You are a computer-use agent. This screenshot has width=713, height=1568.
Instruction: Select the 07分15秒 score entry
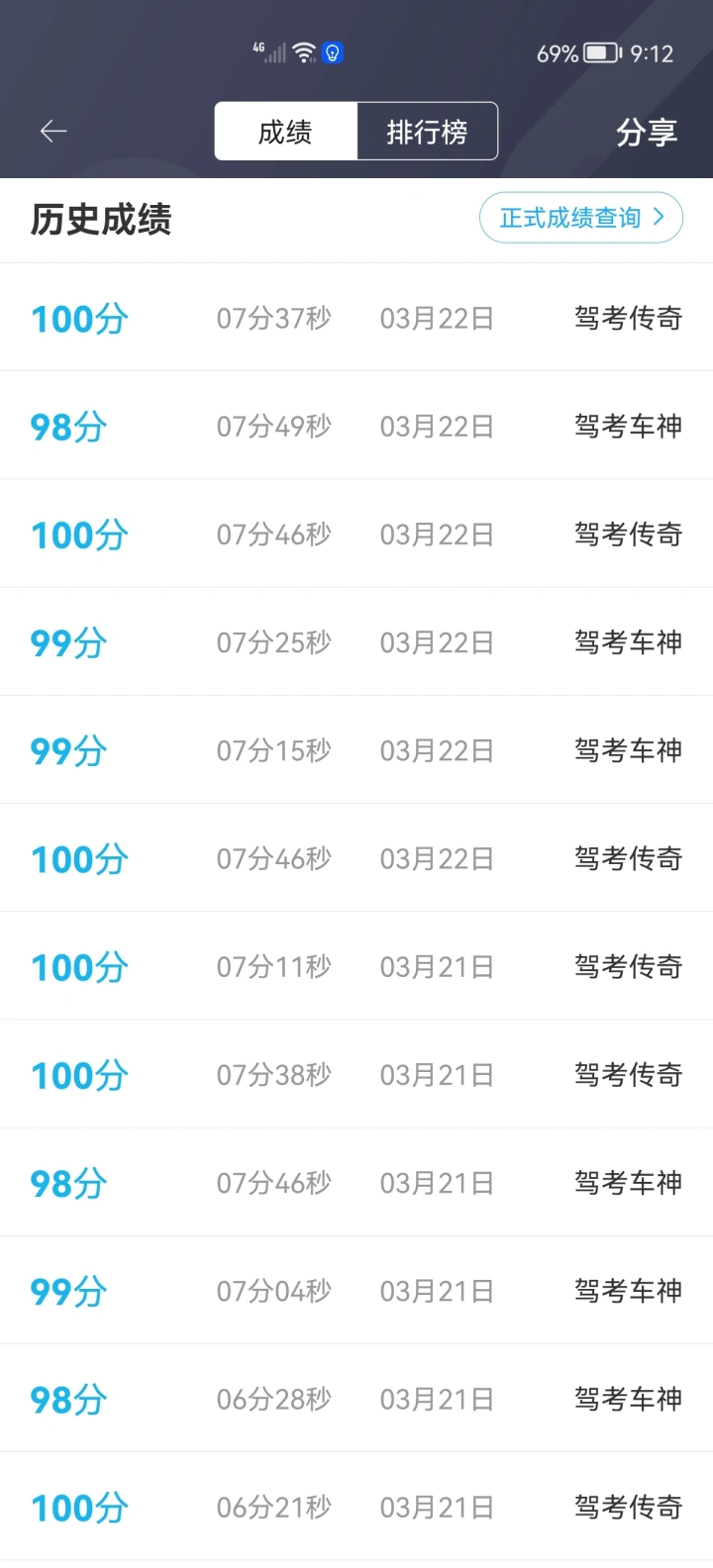274,750
